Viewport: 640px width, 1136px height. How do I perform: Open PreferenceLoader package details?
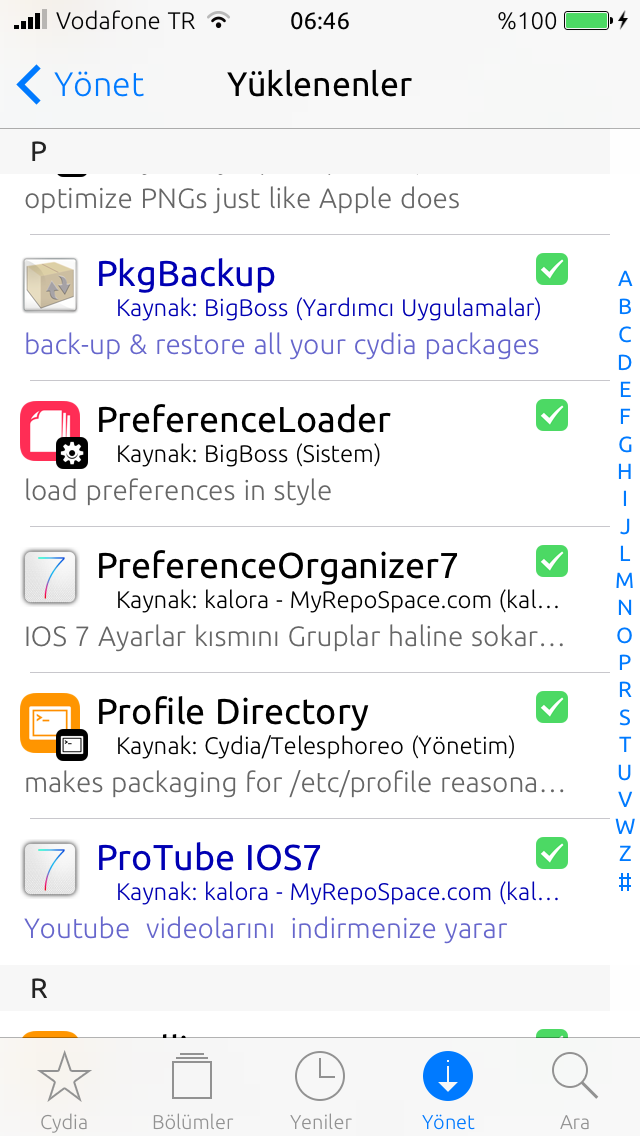(x=304, y=454)
